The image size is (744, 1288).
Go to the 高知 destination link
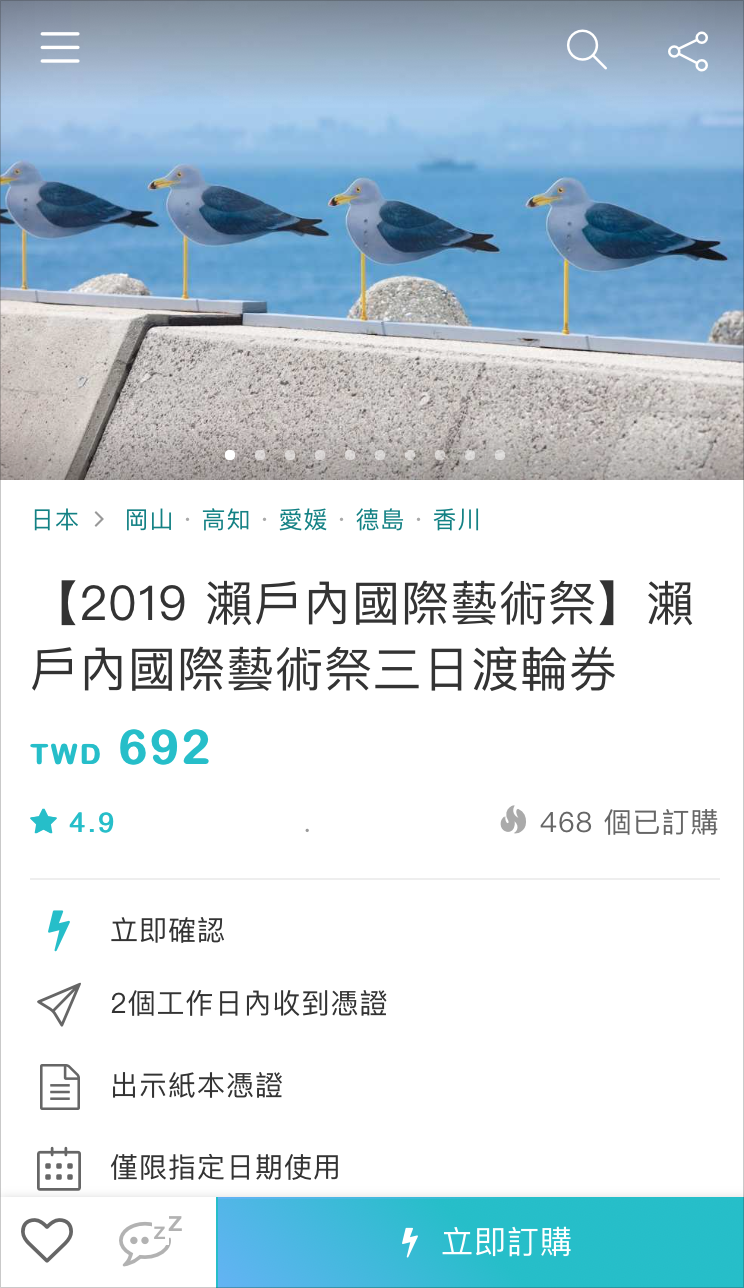[x=226, y=520]
